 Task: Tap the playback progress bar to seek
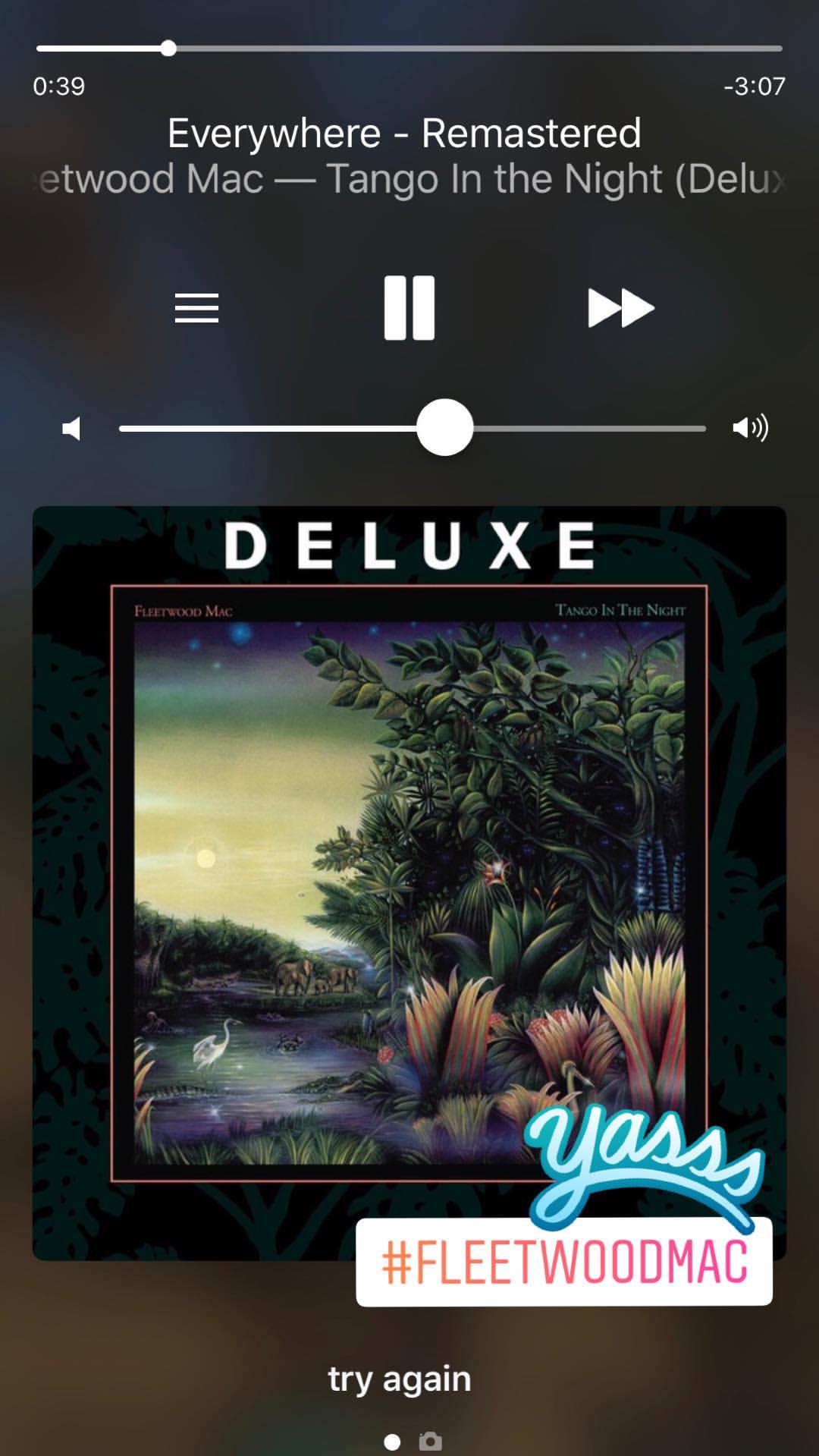(409, 49)
